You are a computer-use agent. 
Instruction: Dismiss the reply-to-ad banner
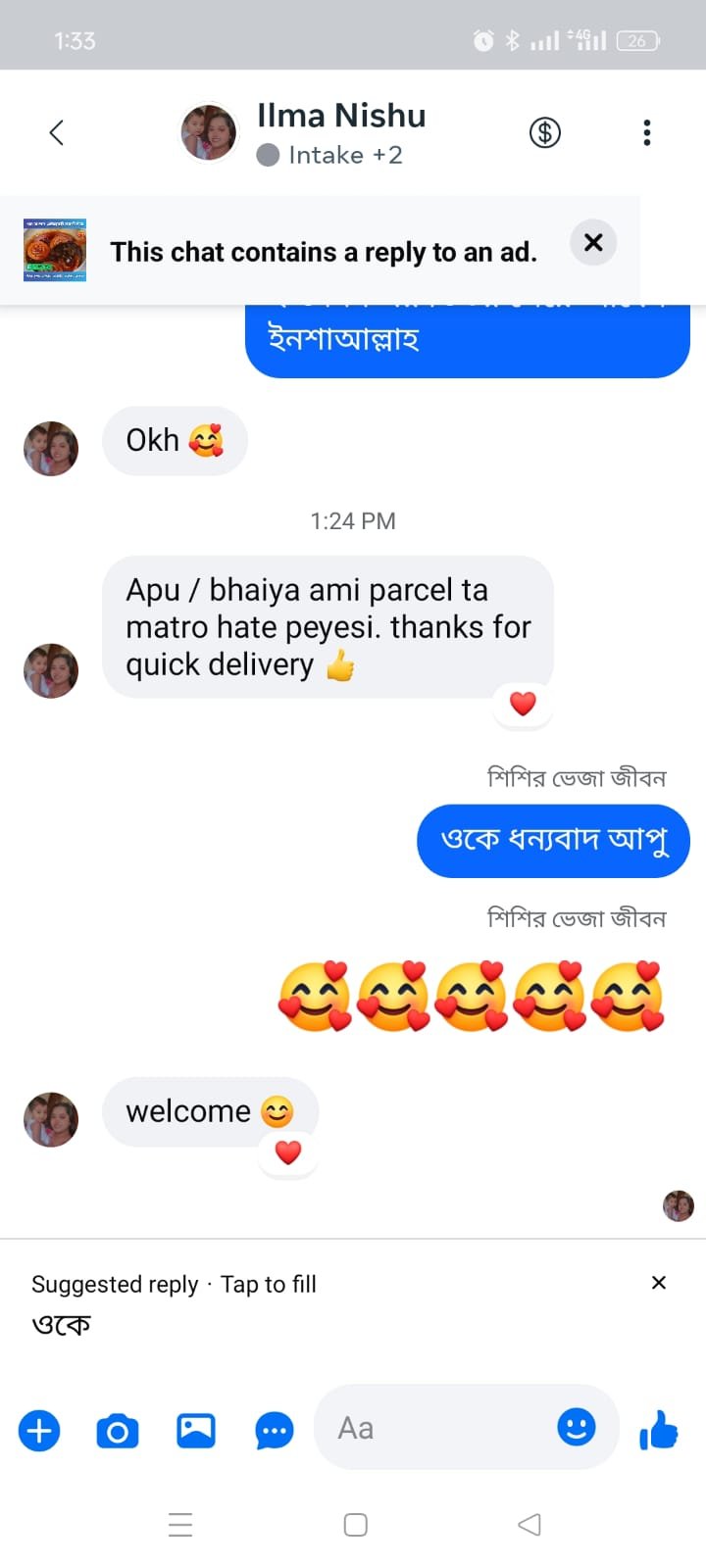(x=593, y=243)
